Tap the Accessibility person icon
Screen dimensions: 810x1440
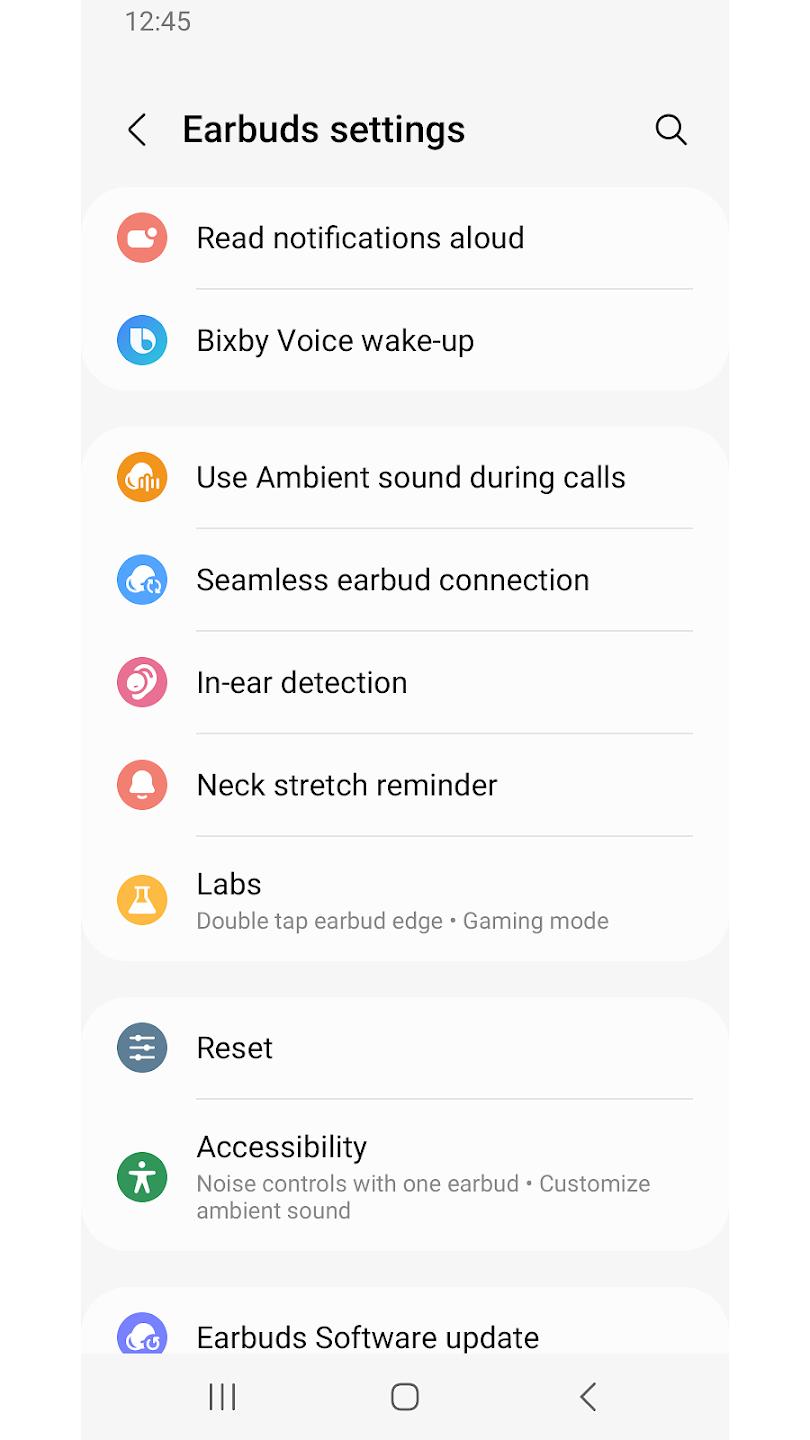click(141, 1176)
